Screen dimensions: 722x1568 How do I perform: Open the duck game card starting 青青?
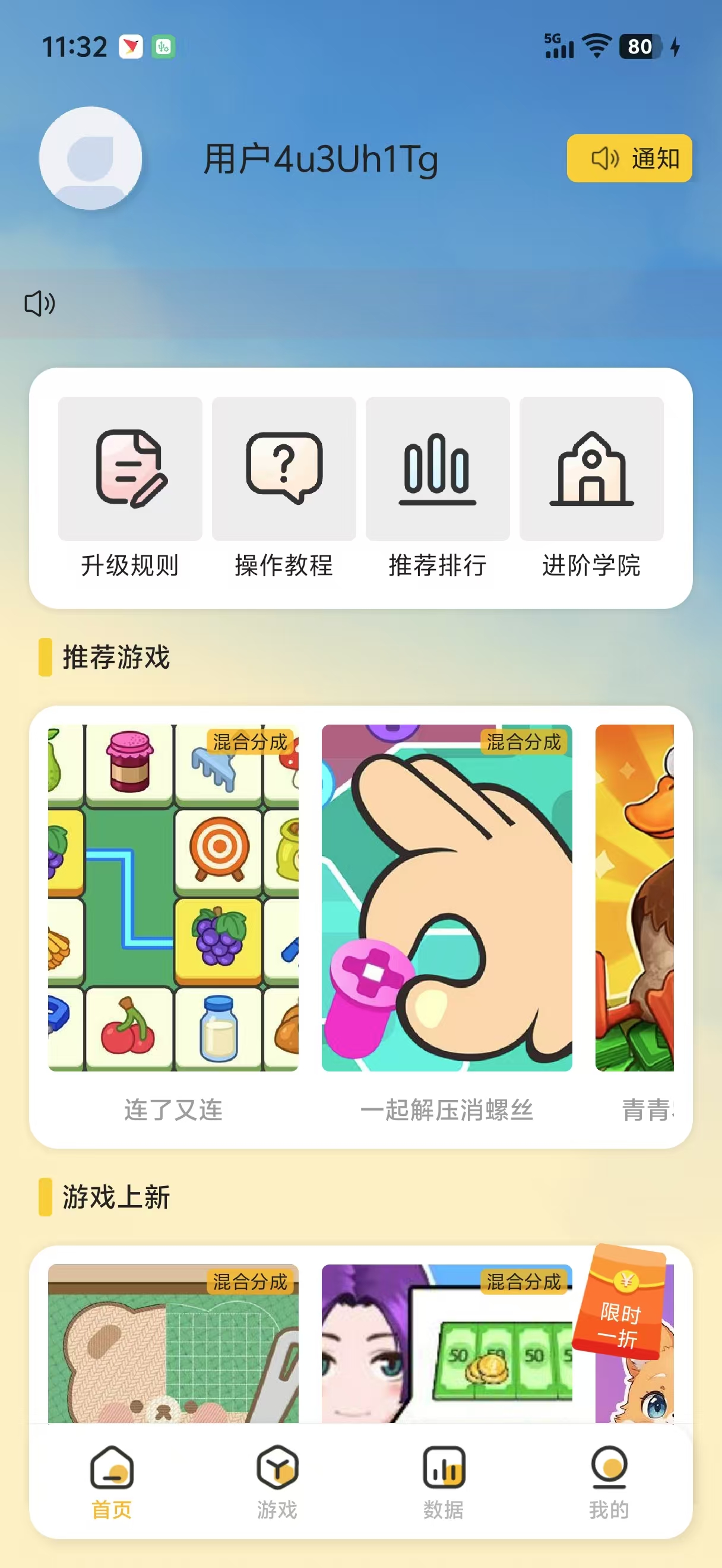tap(635, 898)
